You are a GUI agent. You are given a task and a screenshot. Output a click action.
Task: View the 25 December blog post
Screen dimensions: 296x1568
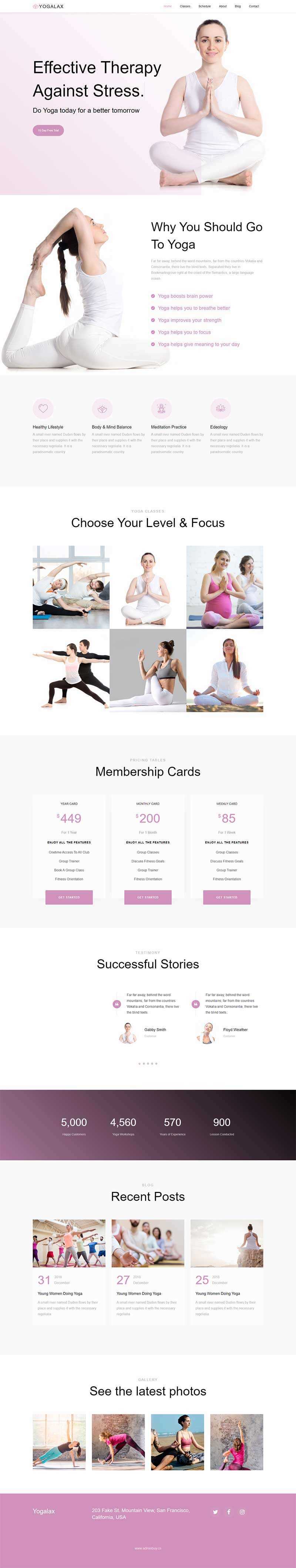218,1293
